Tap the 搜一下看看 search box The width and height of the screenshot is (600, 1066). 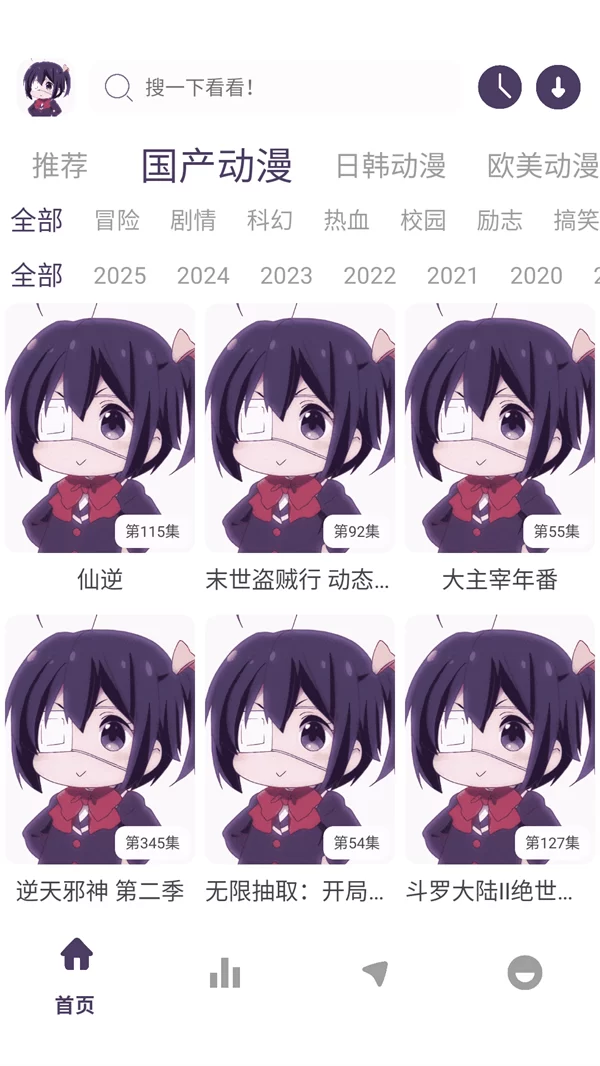(275, 87)
